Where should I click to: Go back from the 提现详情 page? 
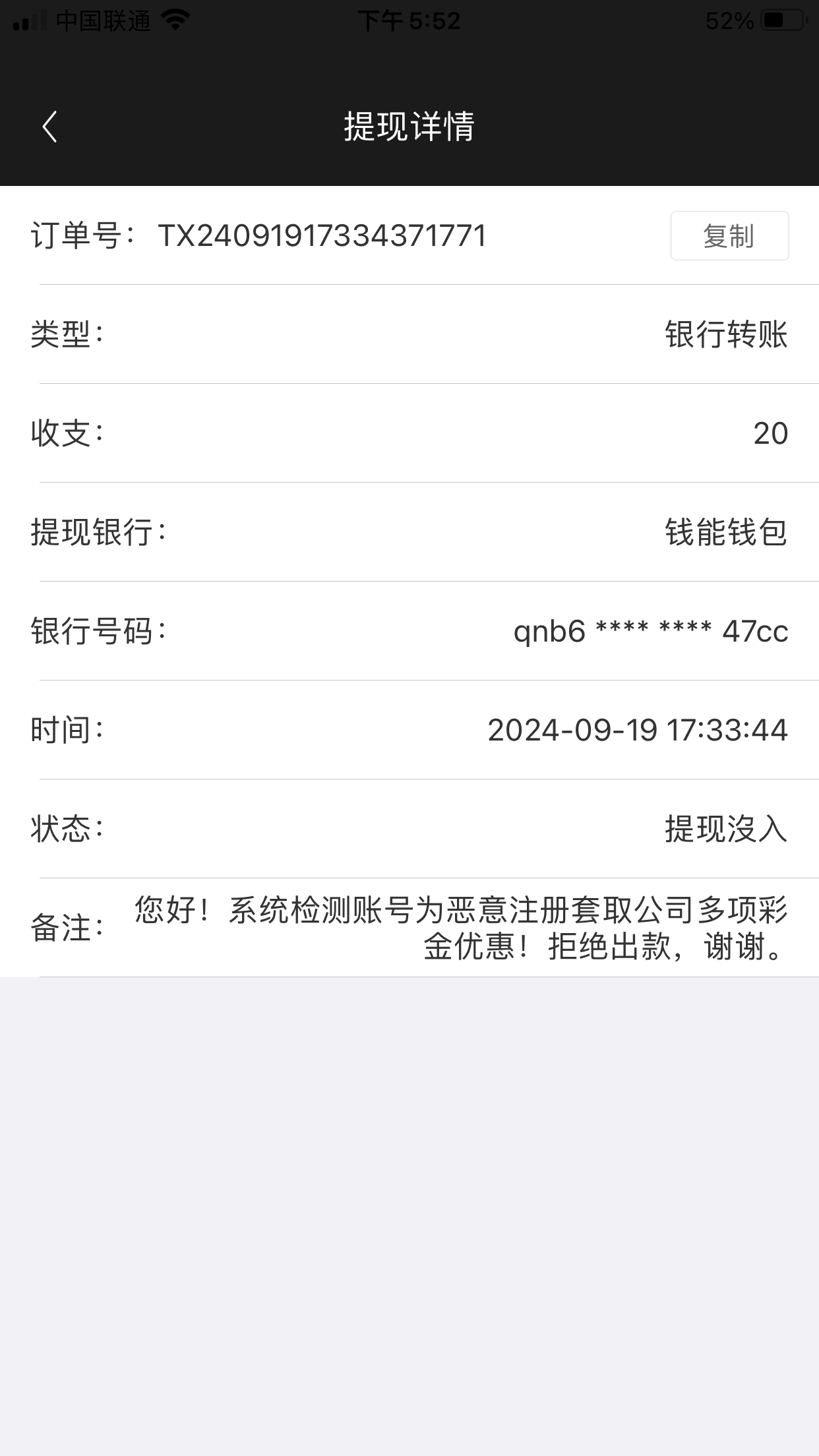[x=49, y=126]
